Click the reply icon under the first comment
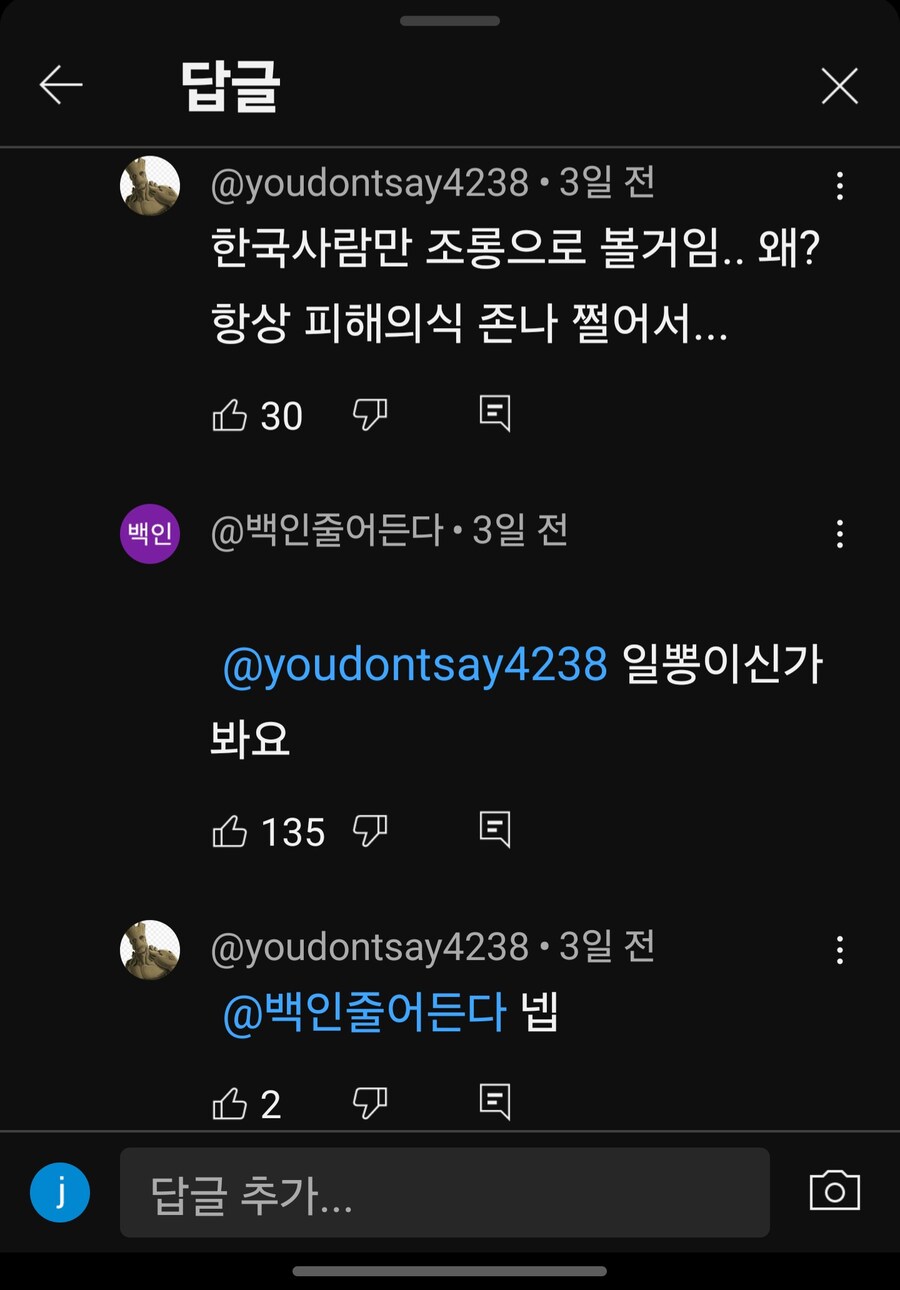This screenshot has width=900, height=1290. coord(494,413)
